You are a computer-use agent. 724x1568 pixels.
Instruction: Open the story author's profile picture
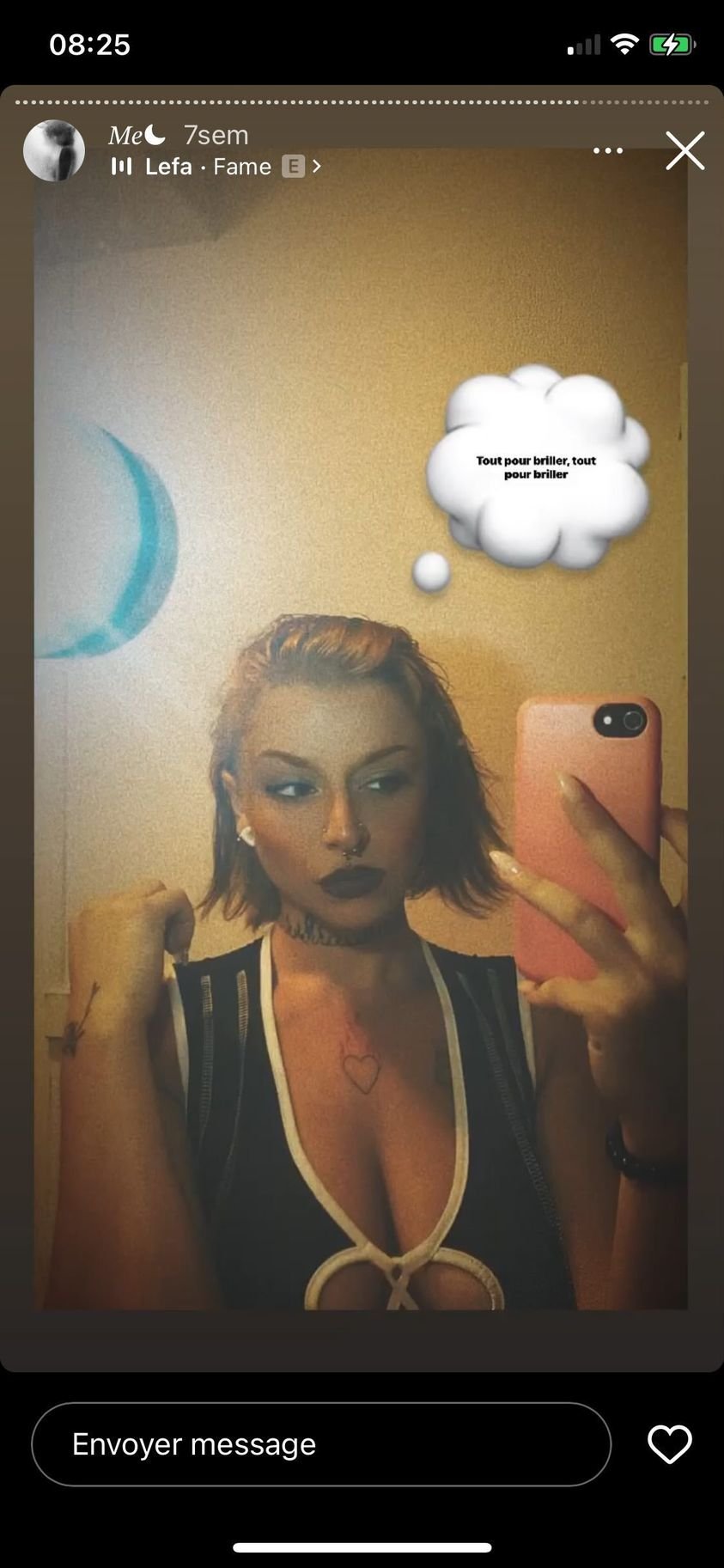pyautogui.click(x=54, y=150)
